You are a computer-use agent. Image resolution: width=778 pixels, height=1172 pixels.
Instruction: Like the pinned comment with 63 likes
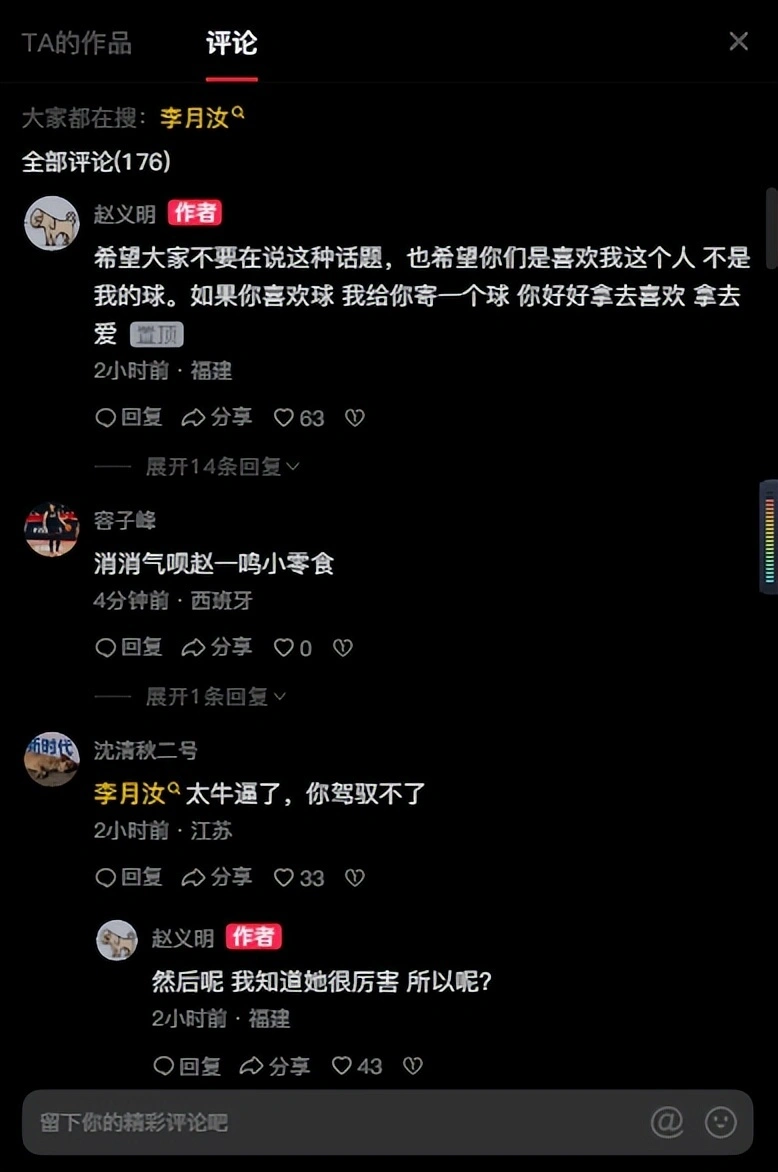pyautogui.click(x=299, y=418)
